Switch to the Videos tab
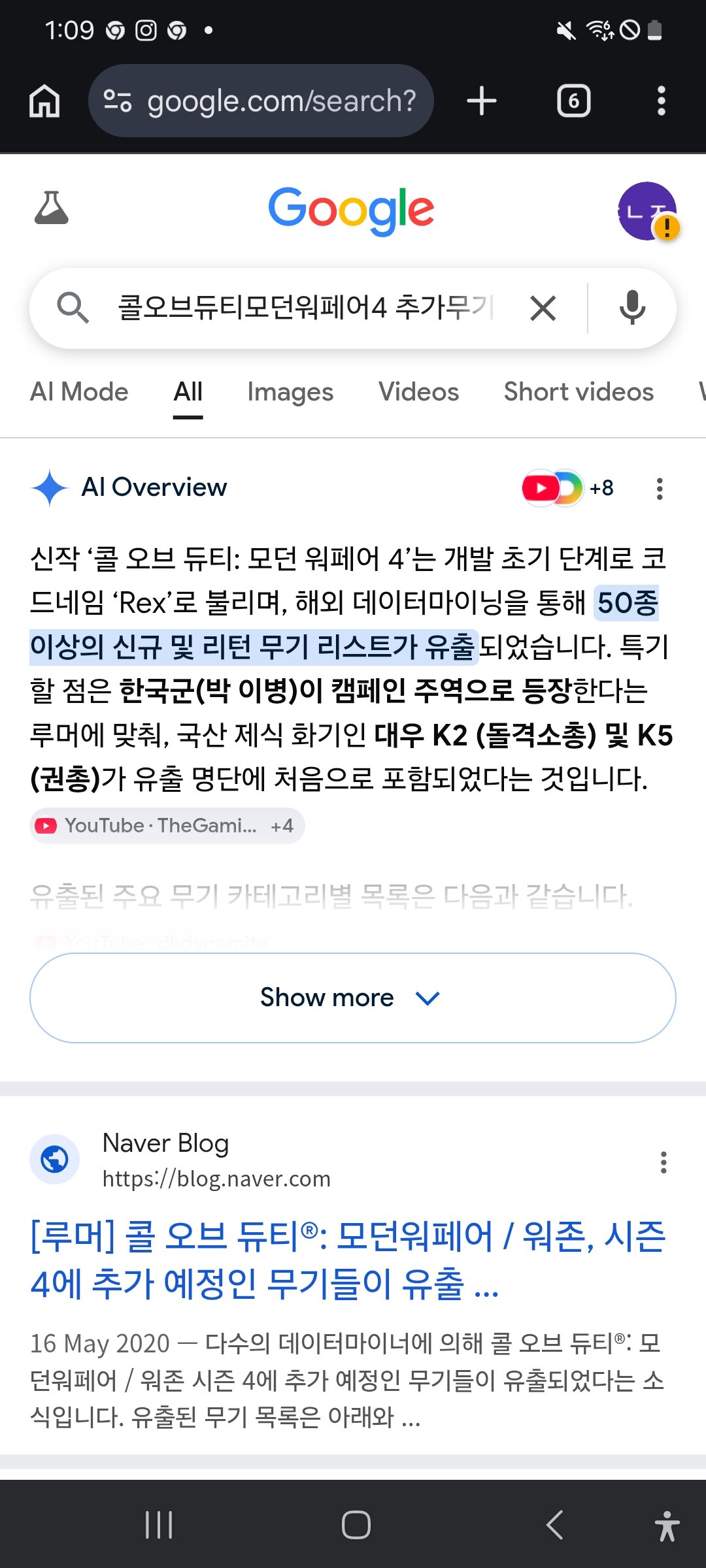706x1568 pixels. 418,392
